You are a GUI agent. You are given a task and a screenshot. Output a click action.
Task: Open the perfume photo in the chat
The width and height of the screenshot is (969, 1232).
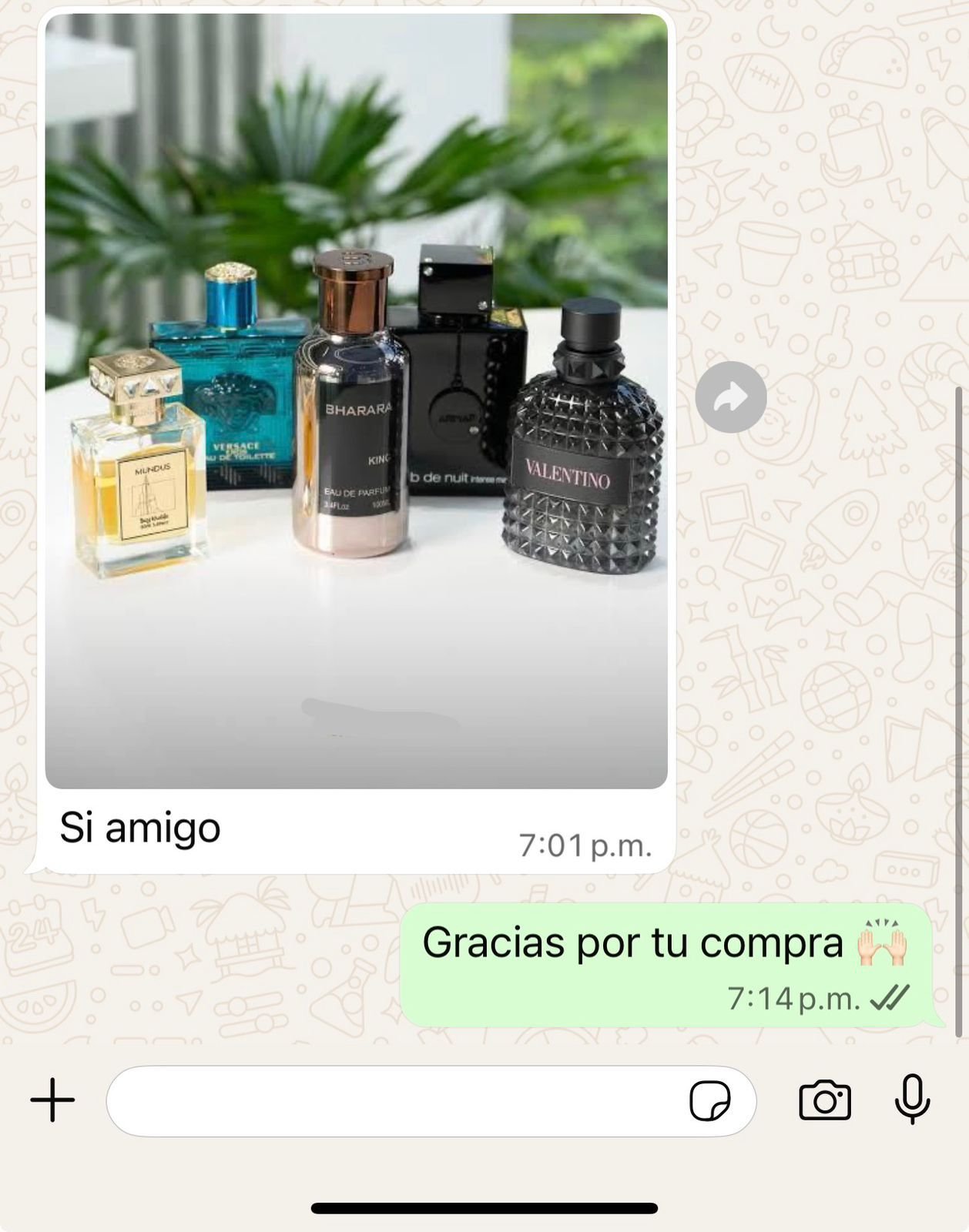point(356,400)
